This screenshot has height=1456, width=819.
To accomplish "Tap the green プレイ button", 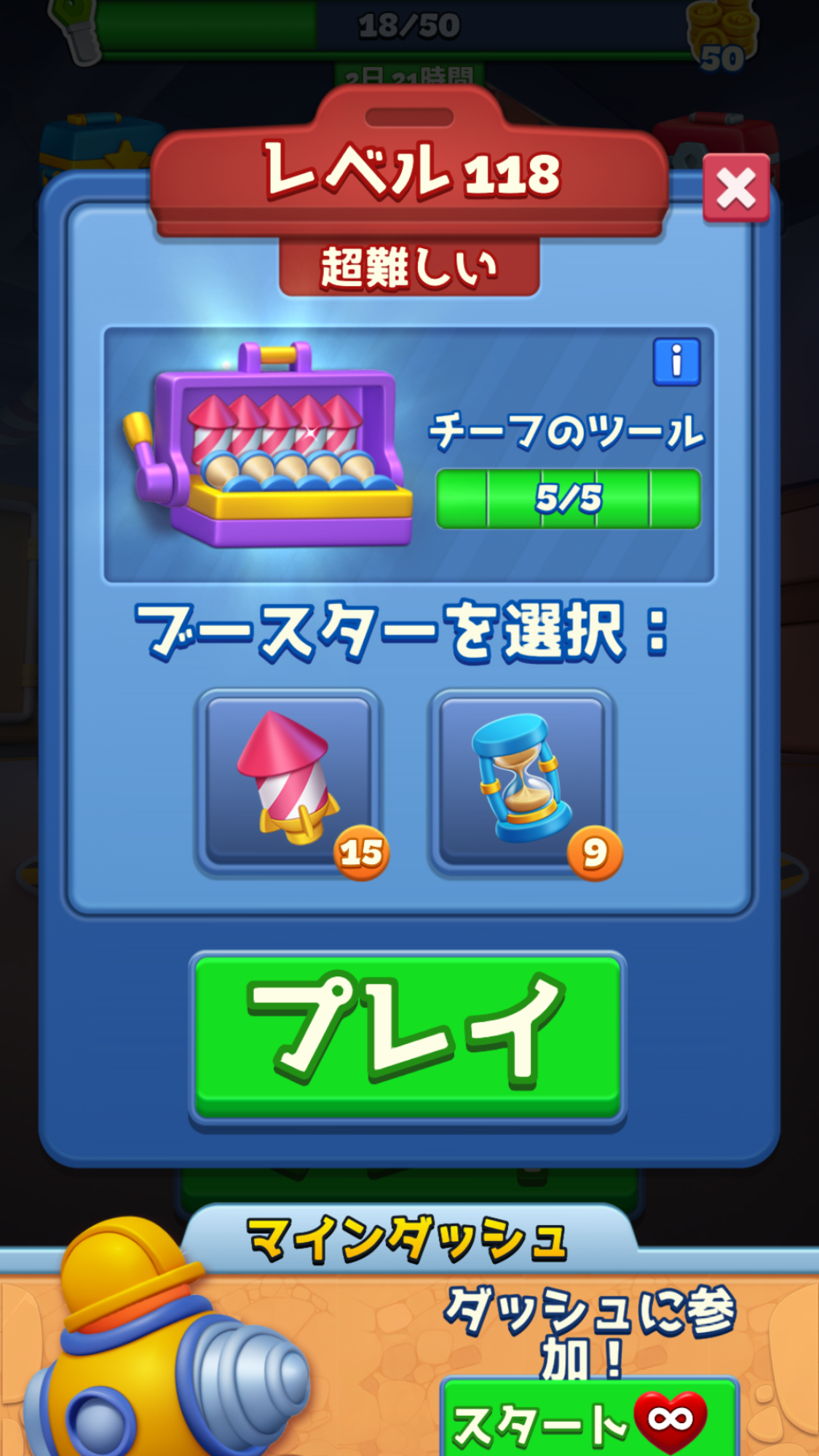I will click(408, 1036).
